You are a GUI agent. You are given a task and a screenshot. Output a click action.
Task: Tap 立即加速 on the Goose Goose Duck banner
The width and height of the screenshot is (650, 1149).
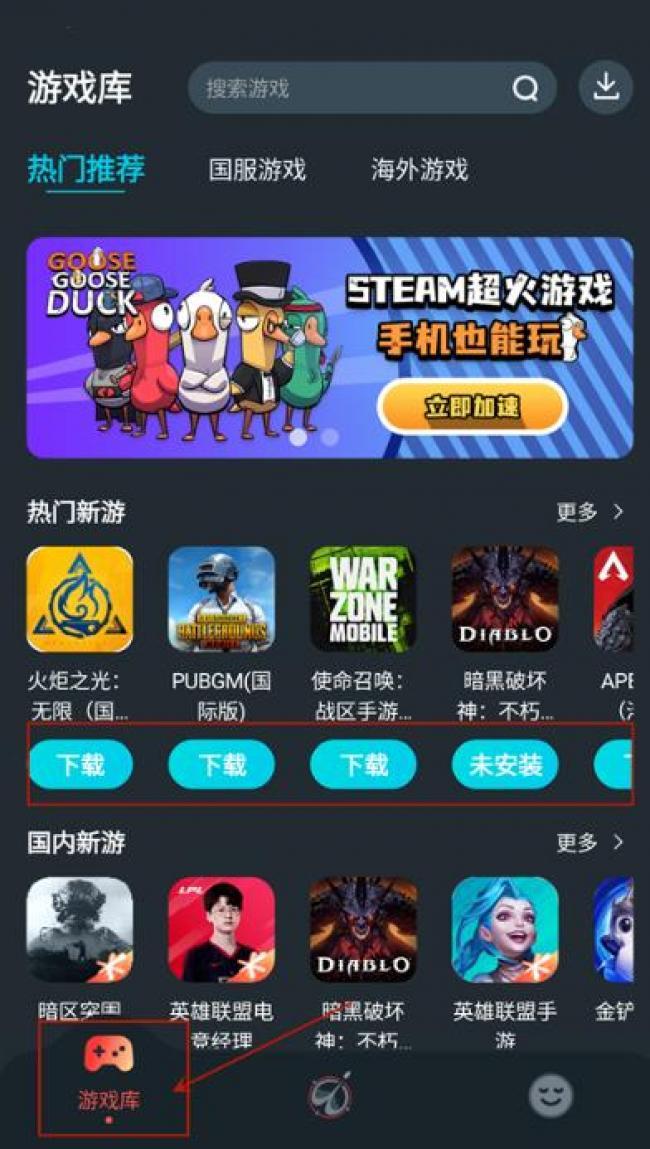(x=472, y=407)
